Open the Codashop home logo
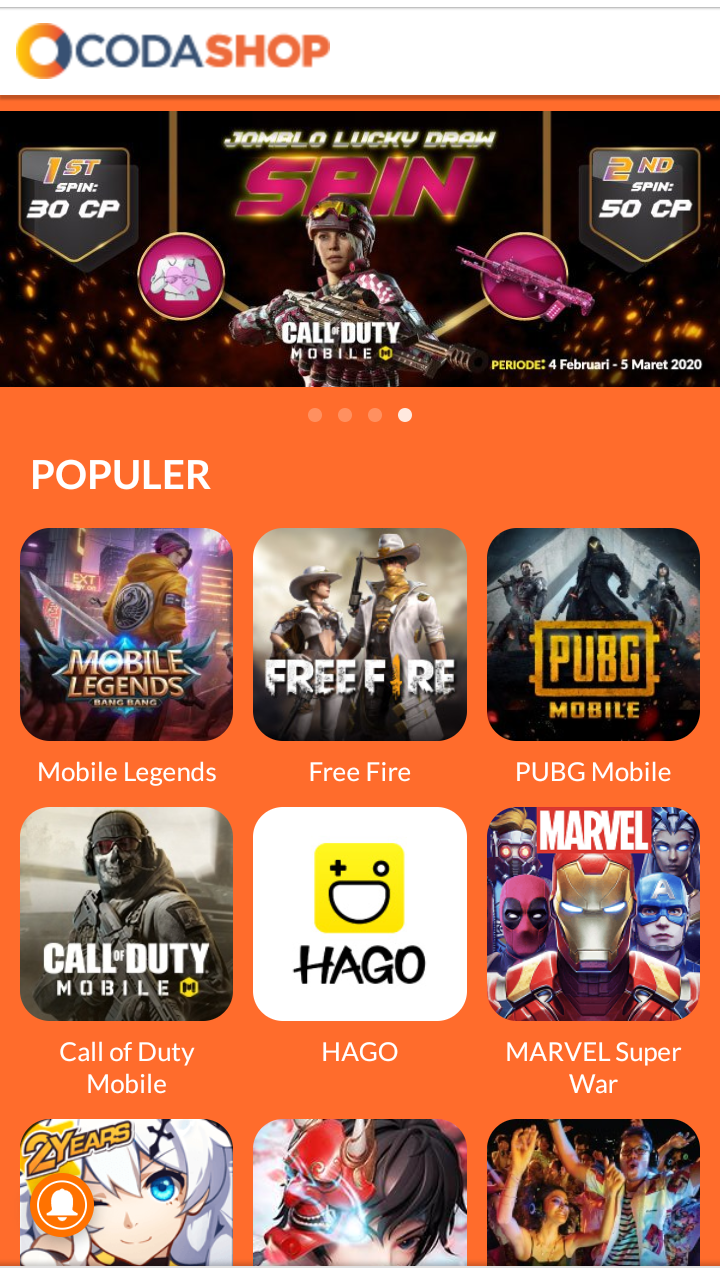The width and height of the screenshot is (720, 1269). click(x=173, y=51)
